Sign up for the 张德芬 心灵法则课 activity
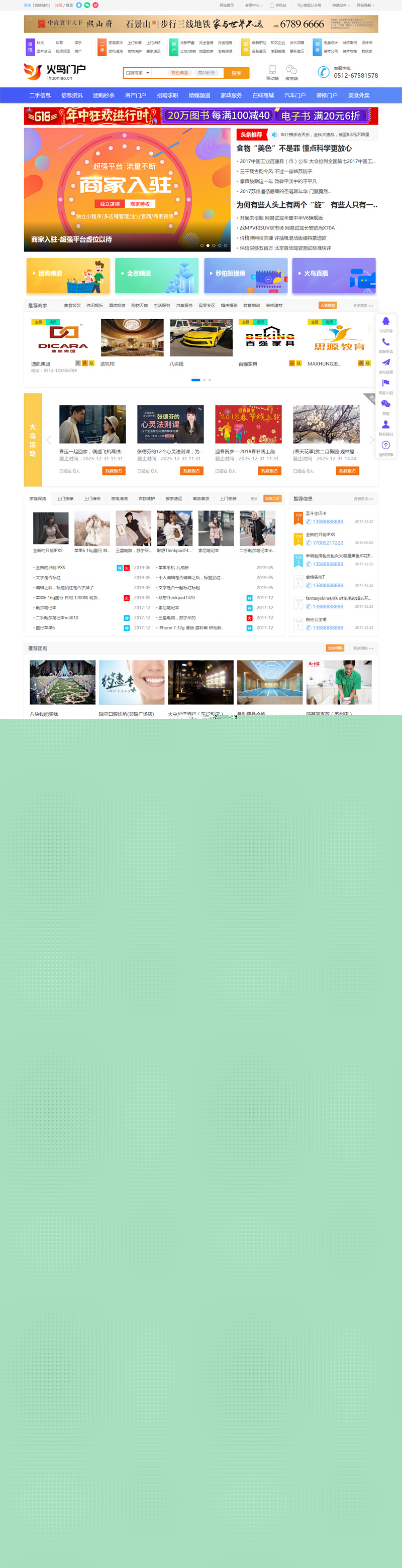The image size is (402, 1568). (191, 471)
